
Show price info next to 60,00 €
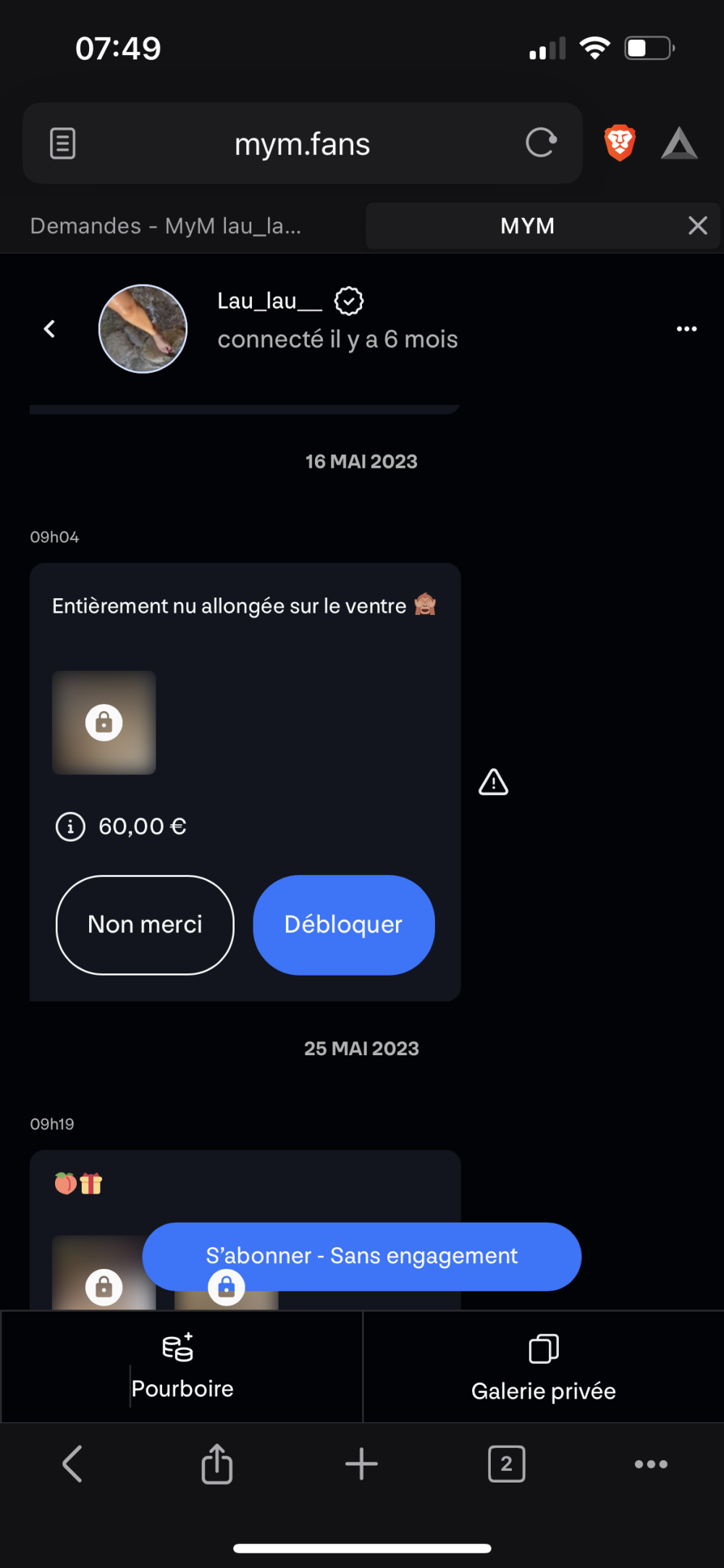[x=70, y=826]
